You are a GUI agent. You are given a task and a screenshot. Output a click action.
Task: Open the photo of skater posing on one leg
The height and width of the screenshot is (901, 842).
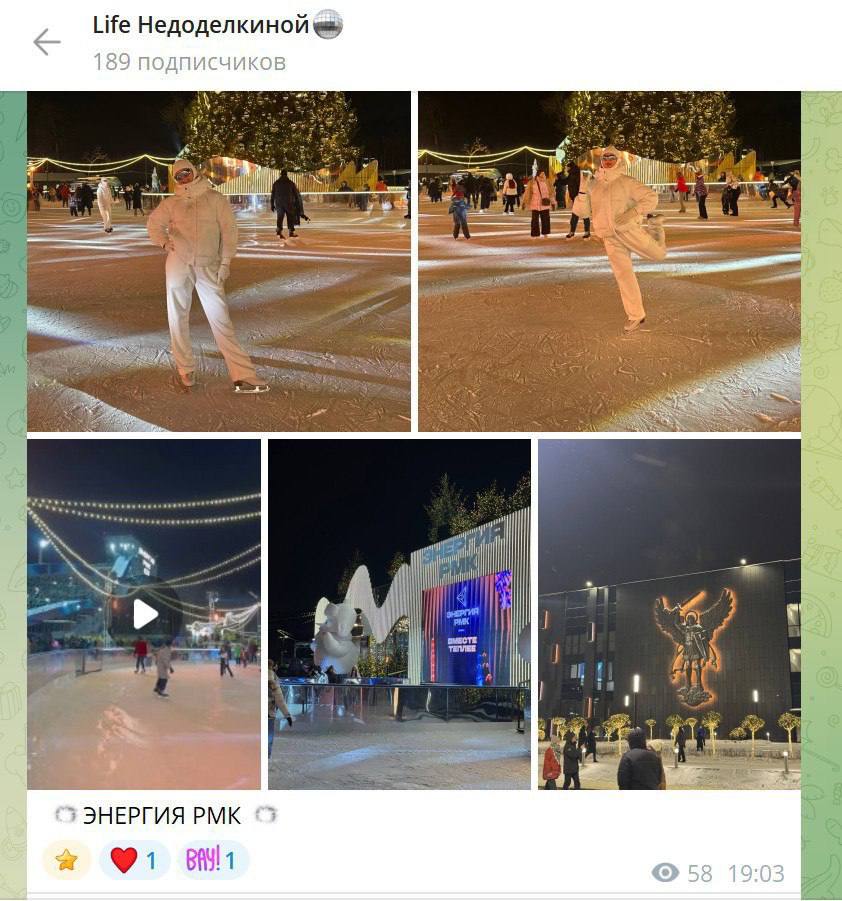[x=608, y=261]
